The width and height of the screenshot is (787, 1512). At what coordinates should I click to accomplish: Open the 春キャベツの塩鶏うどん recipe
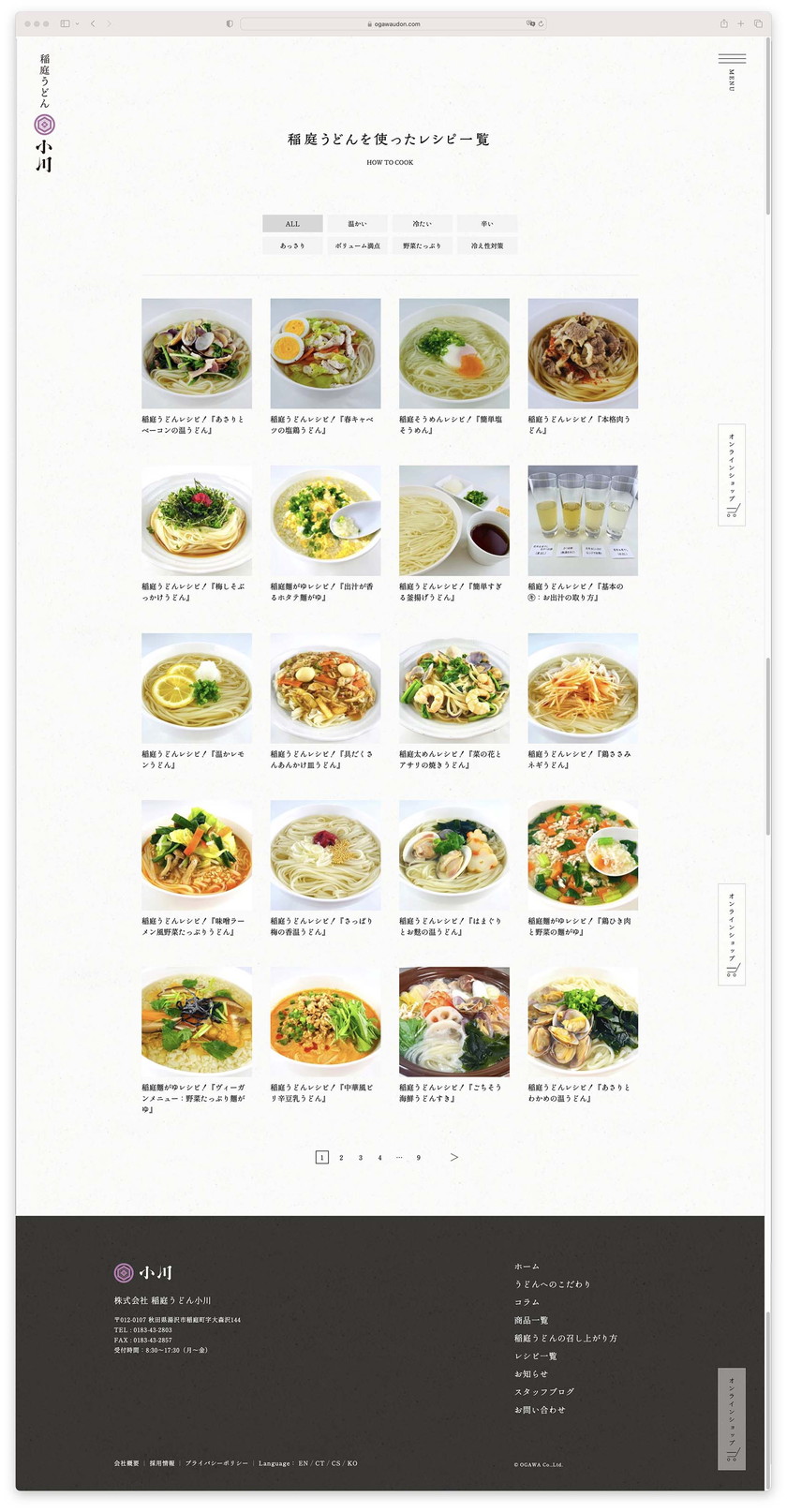[x=325, y=353]
